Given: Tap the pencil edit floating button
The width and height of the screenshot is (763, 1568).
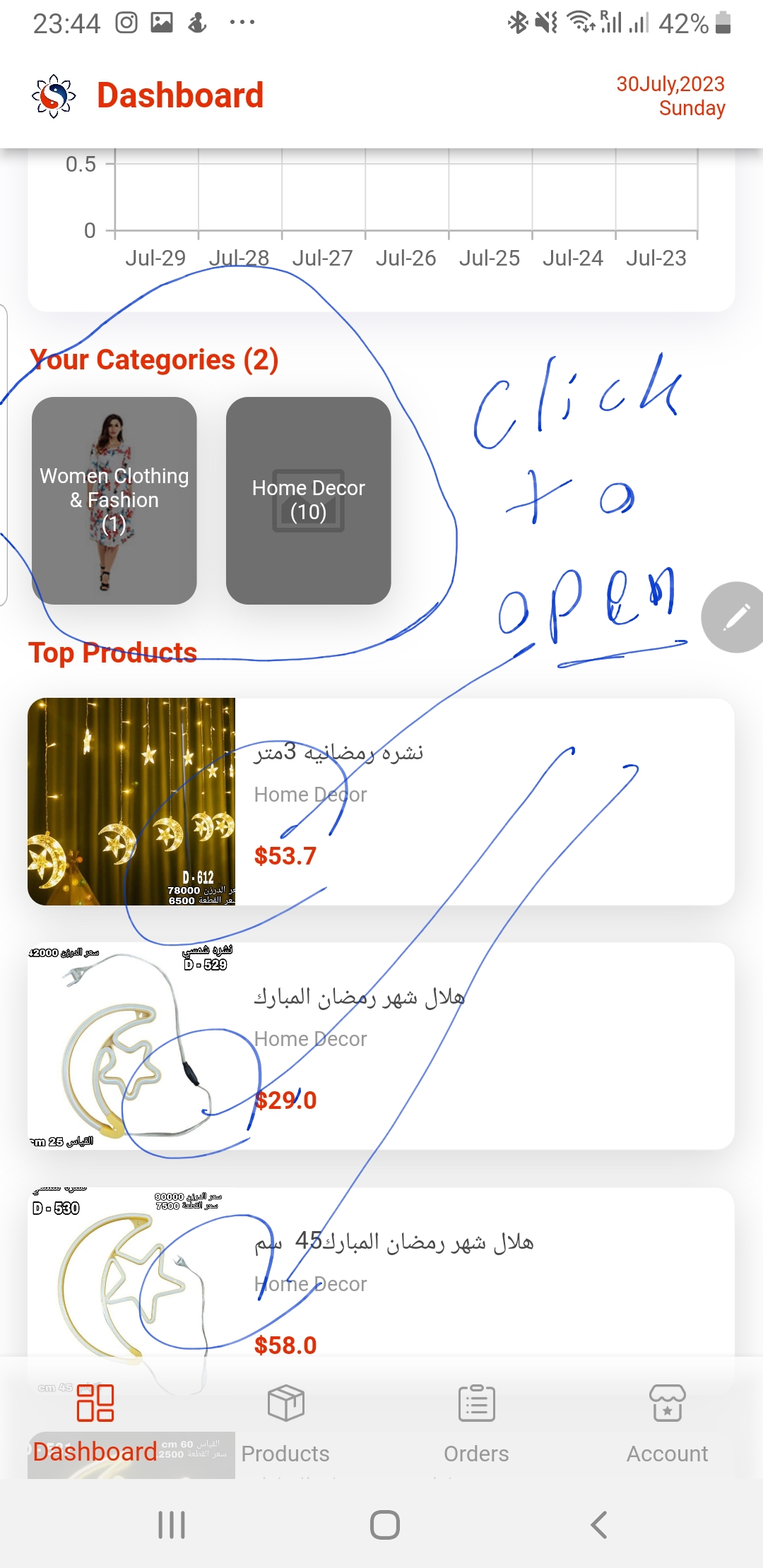Looking at the screenshot, I should (x=736, y=617).
